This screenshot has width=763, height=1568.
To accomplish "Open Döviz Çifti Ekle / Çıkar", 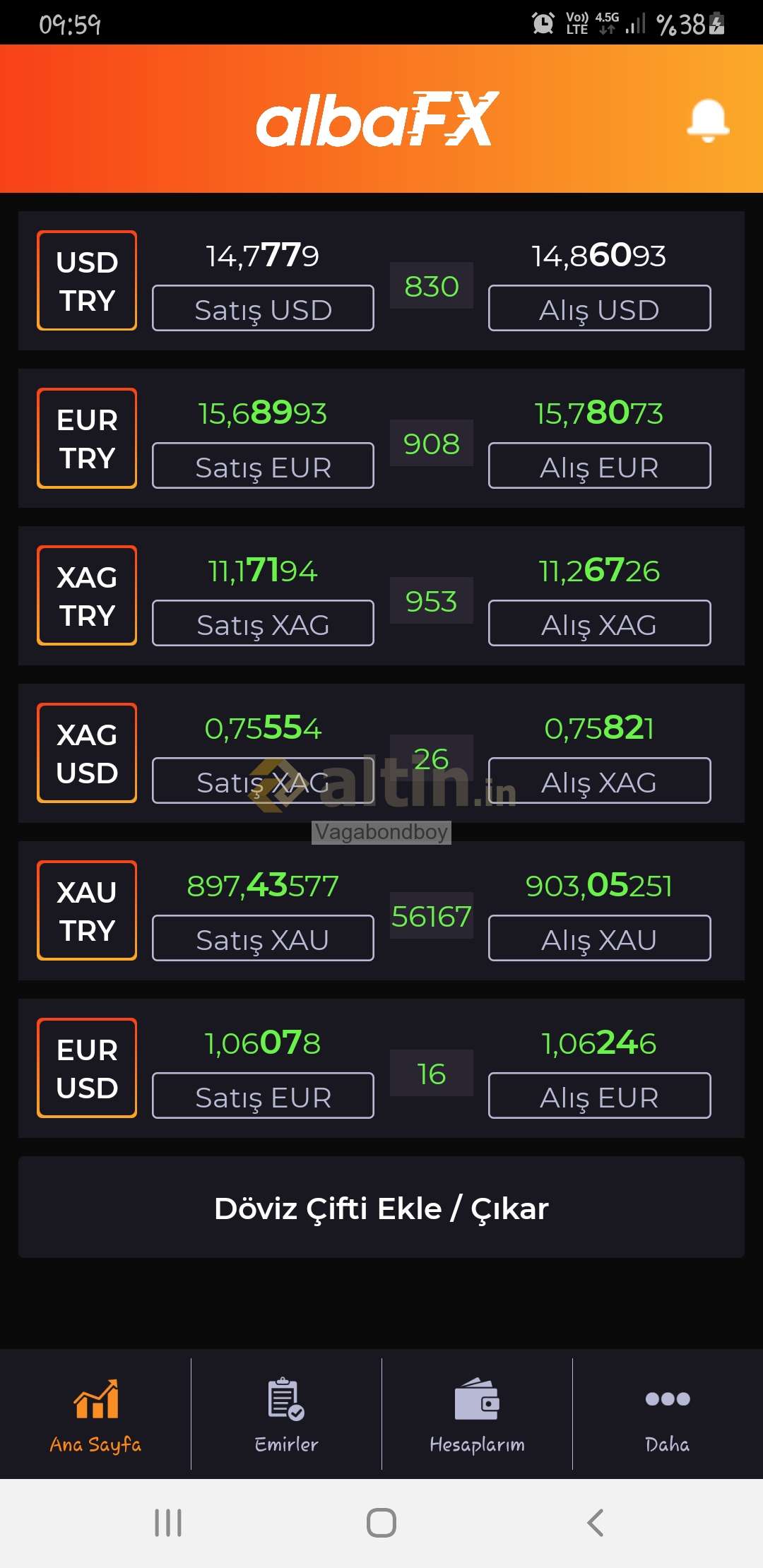I will [x=381, y=1208].
